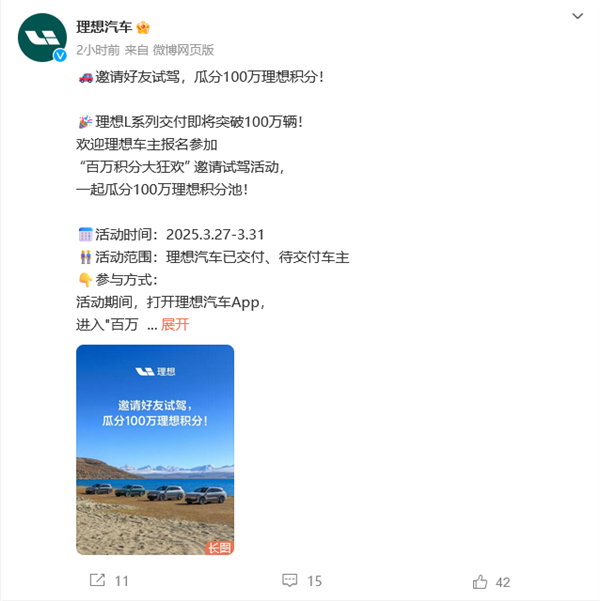Like this post with 42 likes
The image size is (600, 601).
[491, 581]
